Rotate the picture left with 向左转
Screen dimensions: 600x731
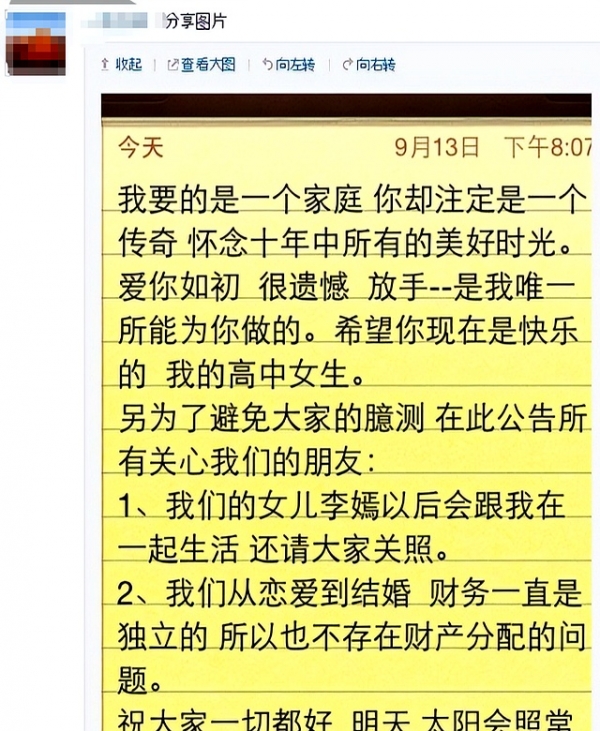coord(289,64)
